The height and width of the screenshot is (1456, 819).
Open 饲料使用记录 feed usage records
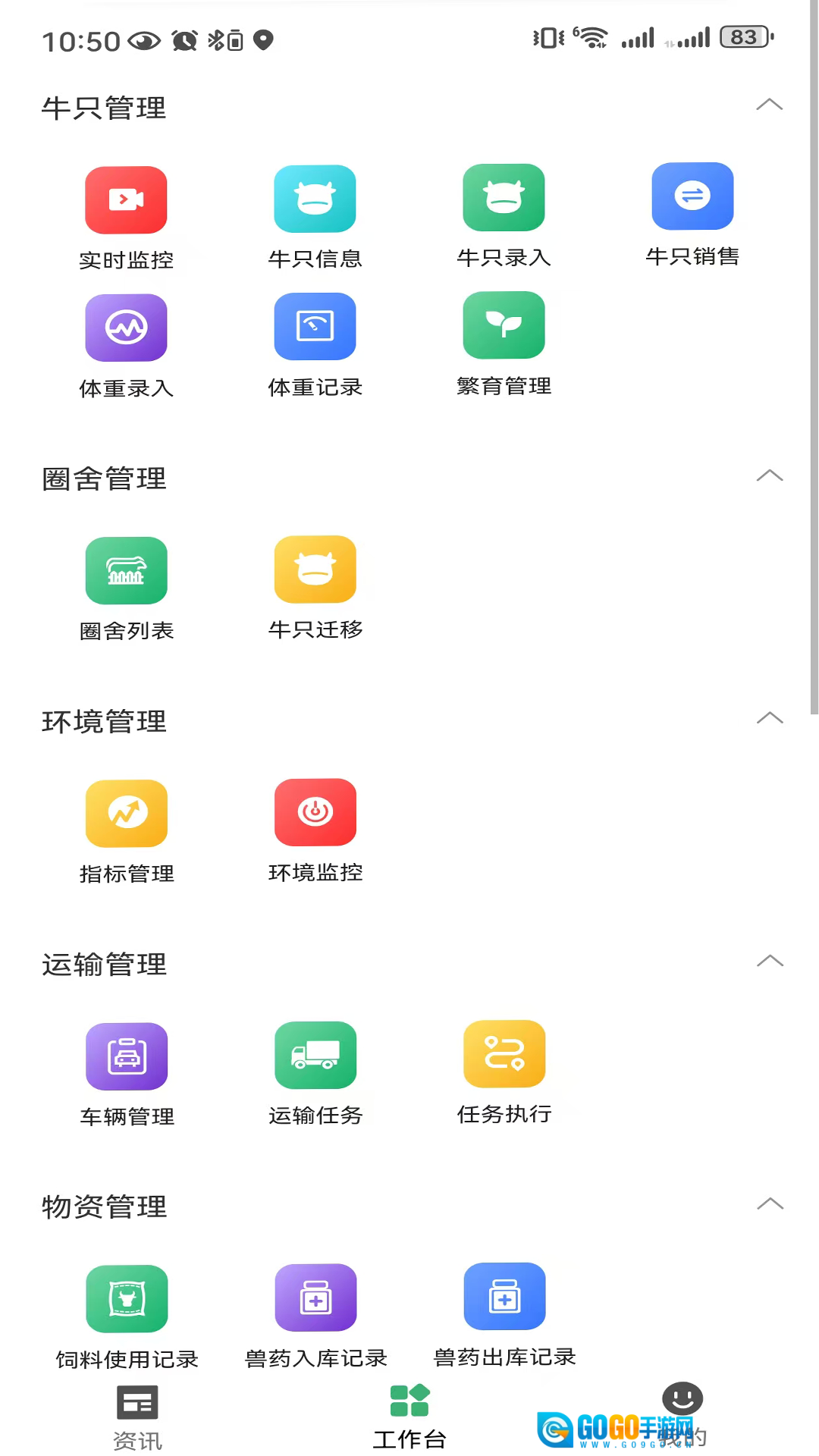pyautogui.click(x=126, y=1299)
